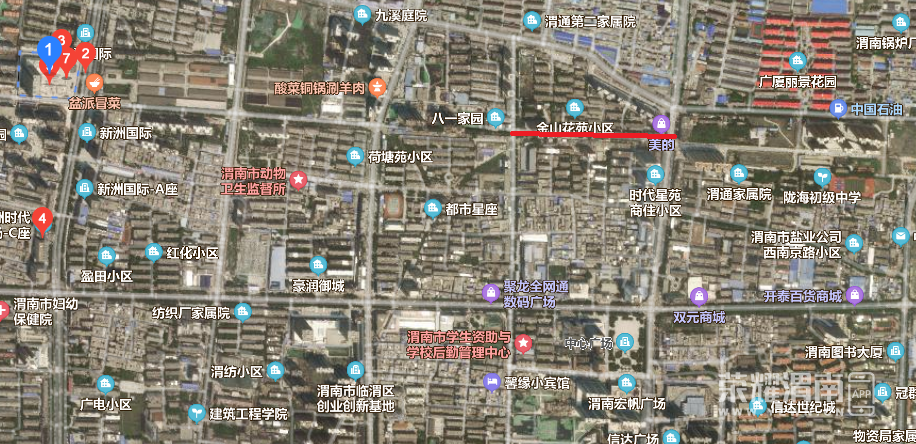Select the 中国石油 gas station marker
Viewport: 916px width, 444px height.
pyautogui.click(x=839, y=108)
